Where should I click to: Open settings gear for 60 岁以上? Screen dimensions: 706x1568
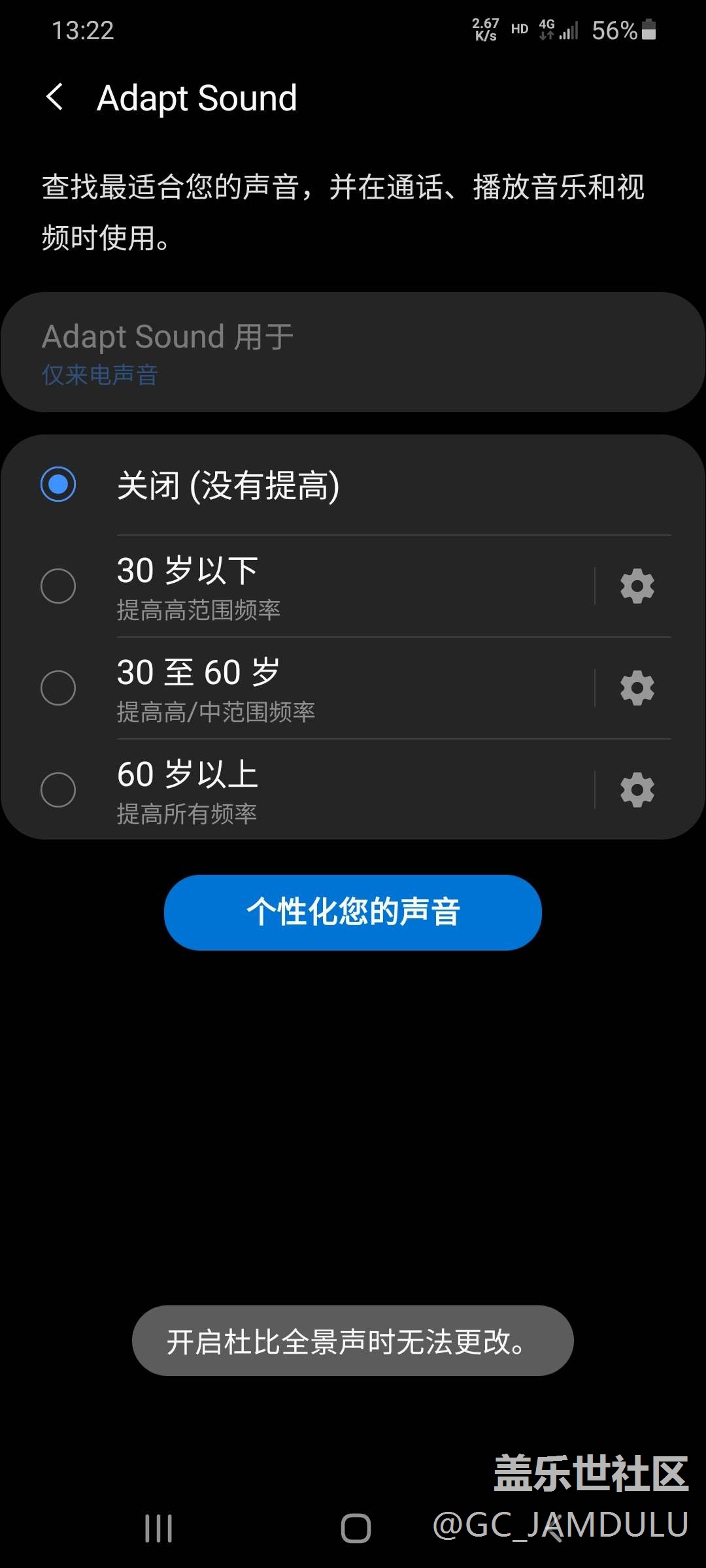(x=637, y=790)
